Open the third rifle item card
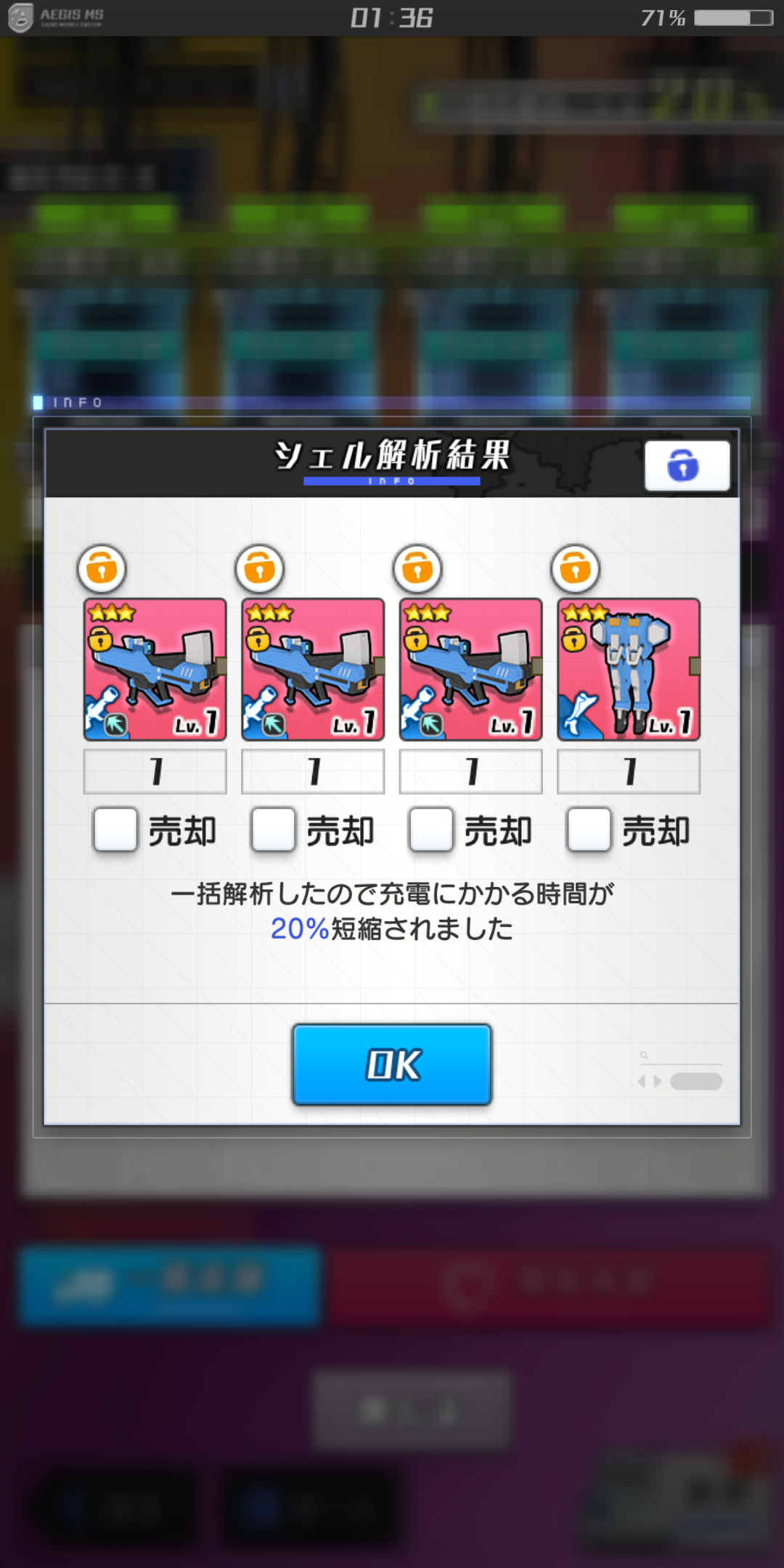The image size is (784, 1568). click(x=471, y=669)
